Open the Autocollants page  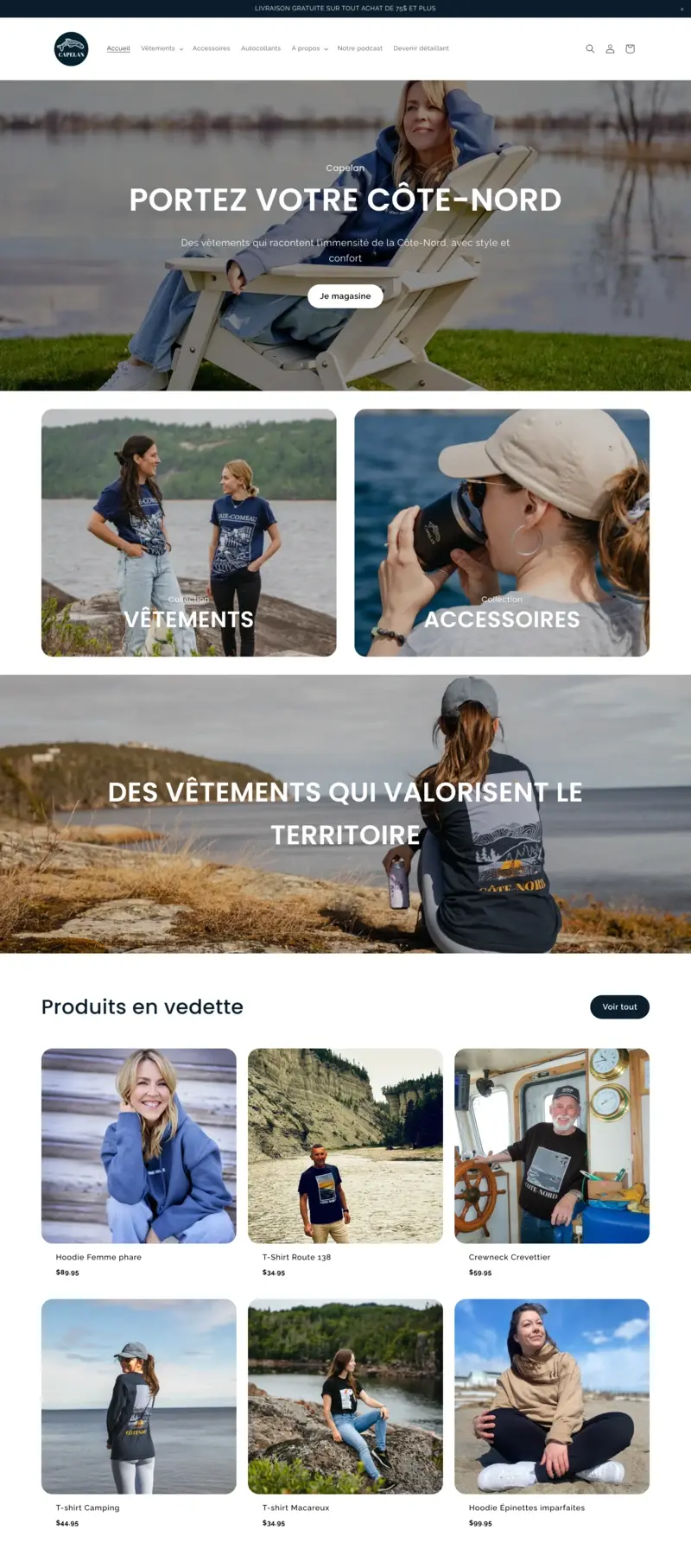coord(261,48)
